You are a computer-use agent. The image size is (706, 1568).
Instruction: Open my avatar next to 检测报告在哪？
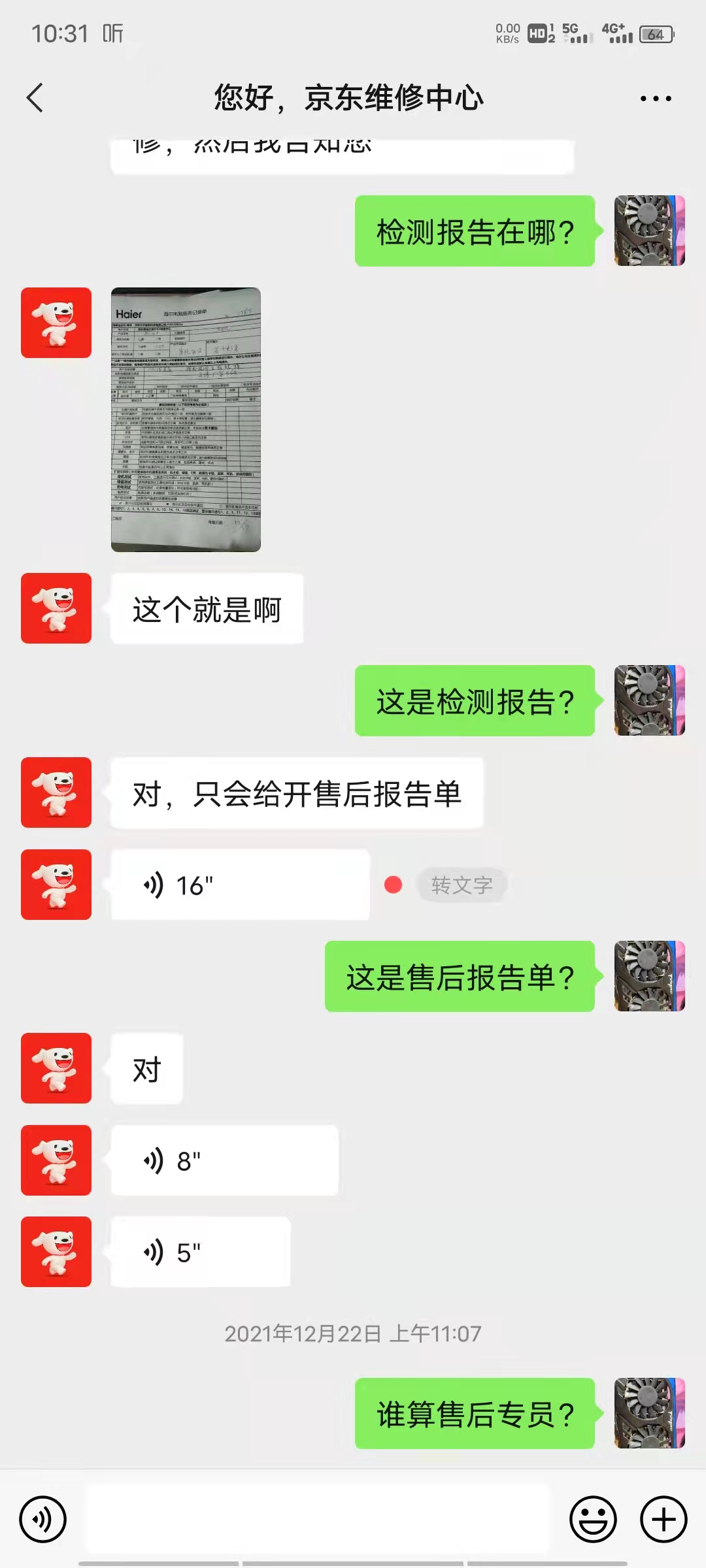(650, 231)
